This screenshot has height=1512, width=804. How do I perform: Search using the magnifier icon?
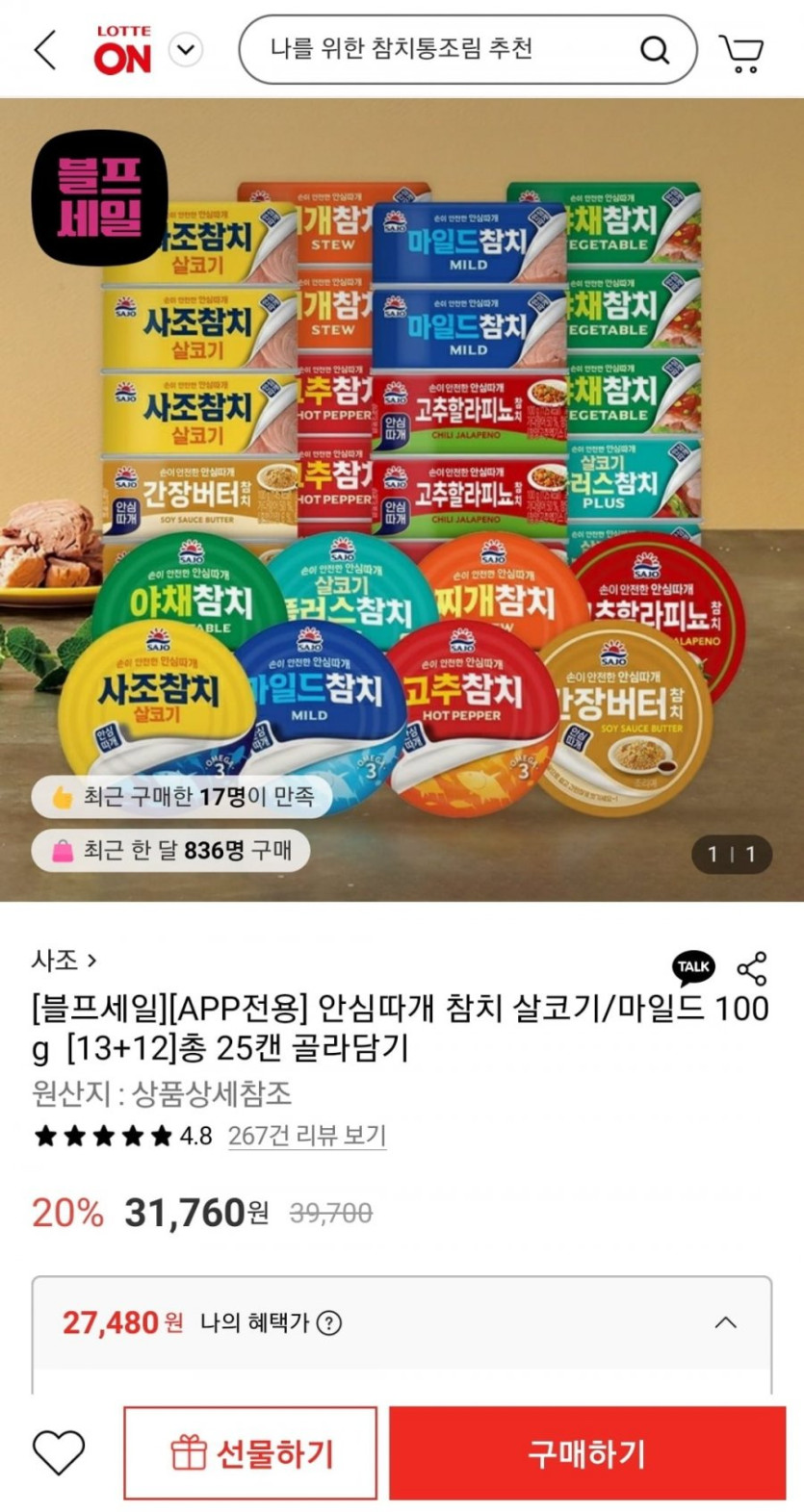(x=655, y=49)
